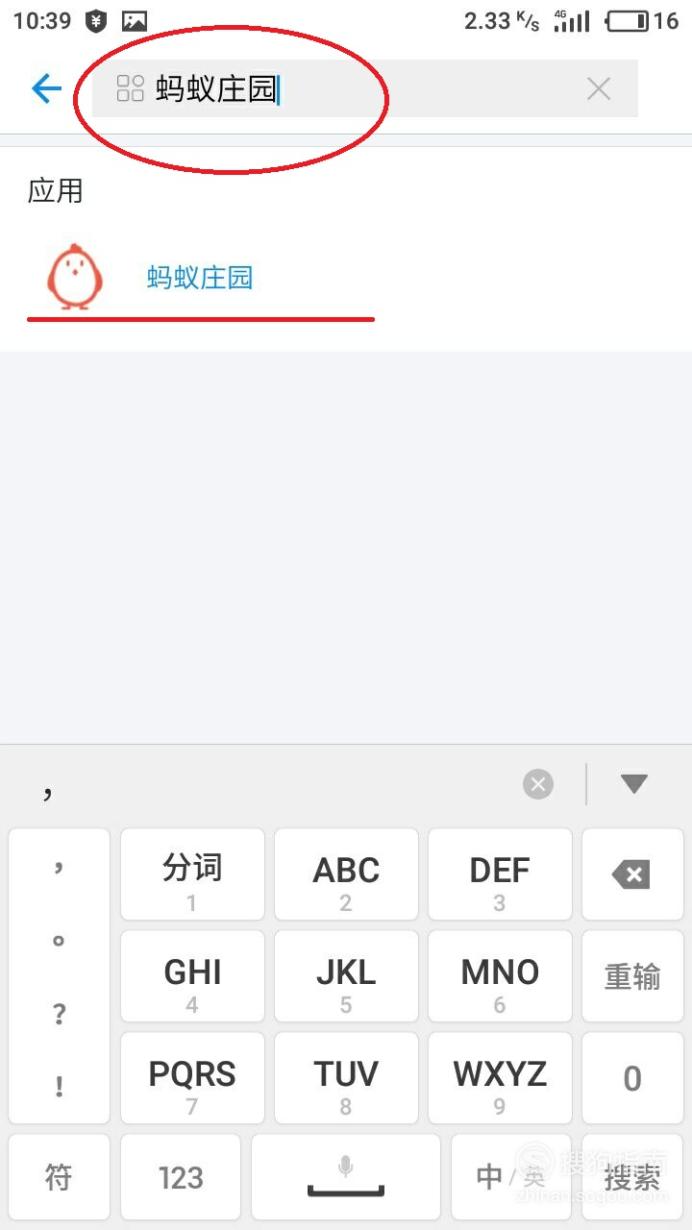Clear the search text with the X
This screenshot has height=1230, width=692.
coord(598,89)
